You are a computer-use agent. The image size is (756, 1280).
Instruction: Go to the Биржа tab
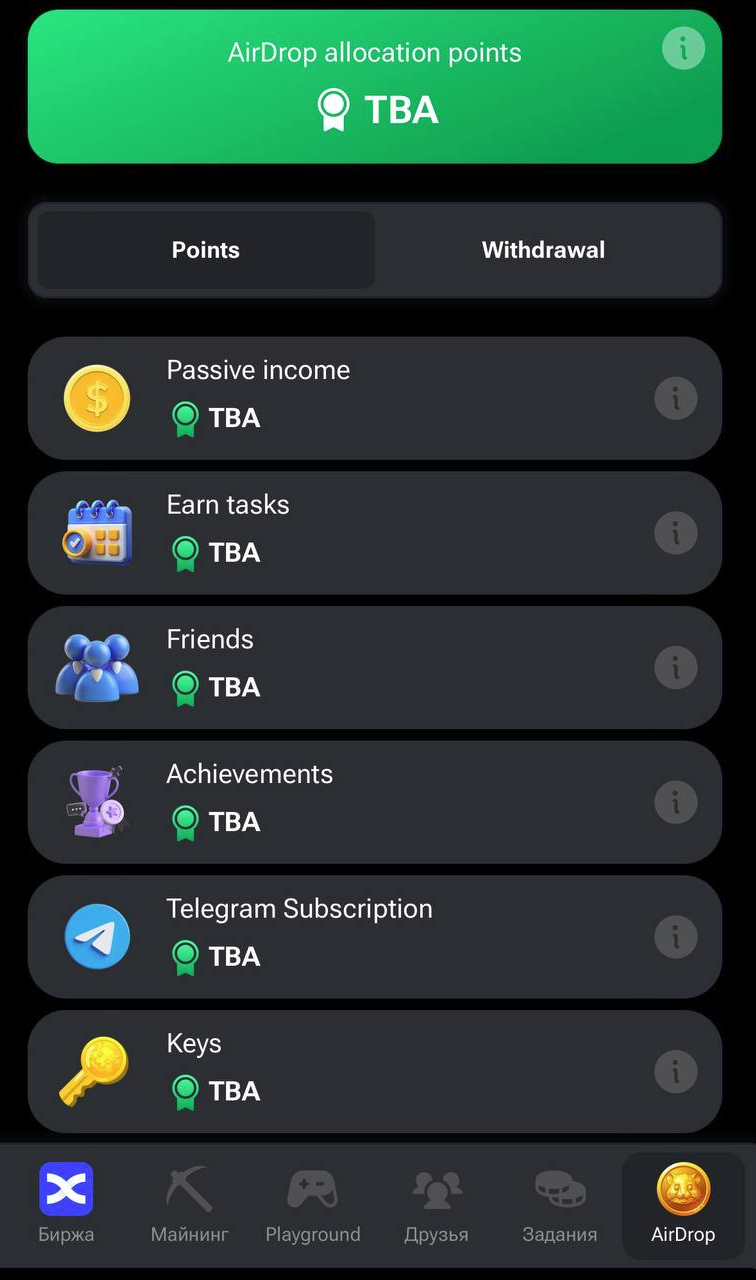66,1204
